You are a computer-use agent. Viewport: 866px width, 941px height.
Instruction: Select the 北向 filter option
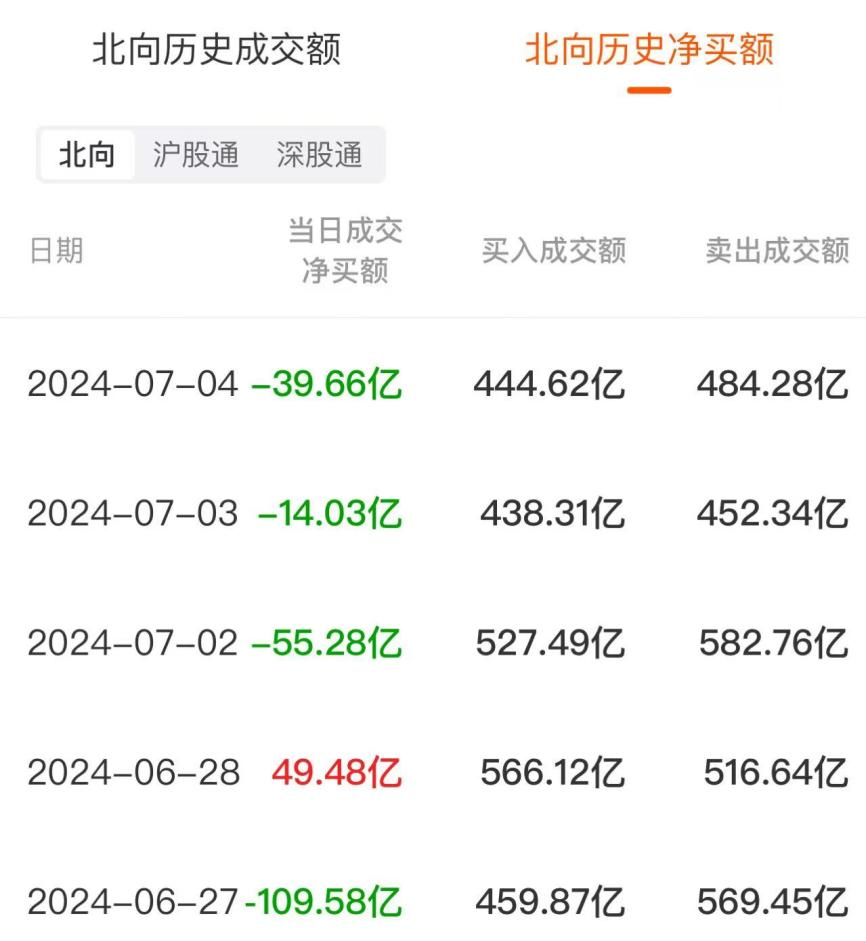tap(86, 155)
